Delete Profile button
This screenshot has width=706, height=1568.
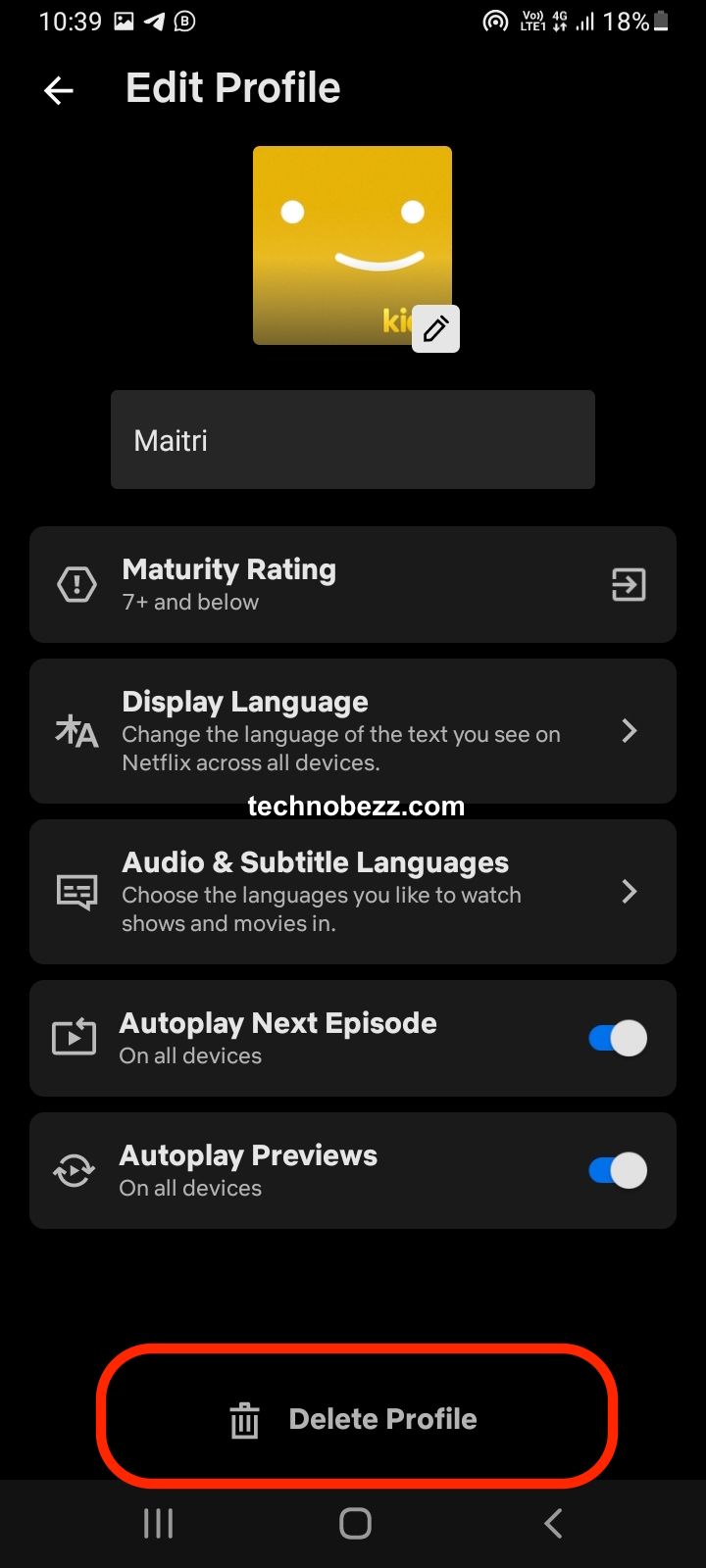(x=355, y=1419)
